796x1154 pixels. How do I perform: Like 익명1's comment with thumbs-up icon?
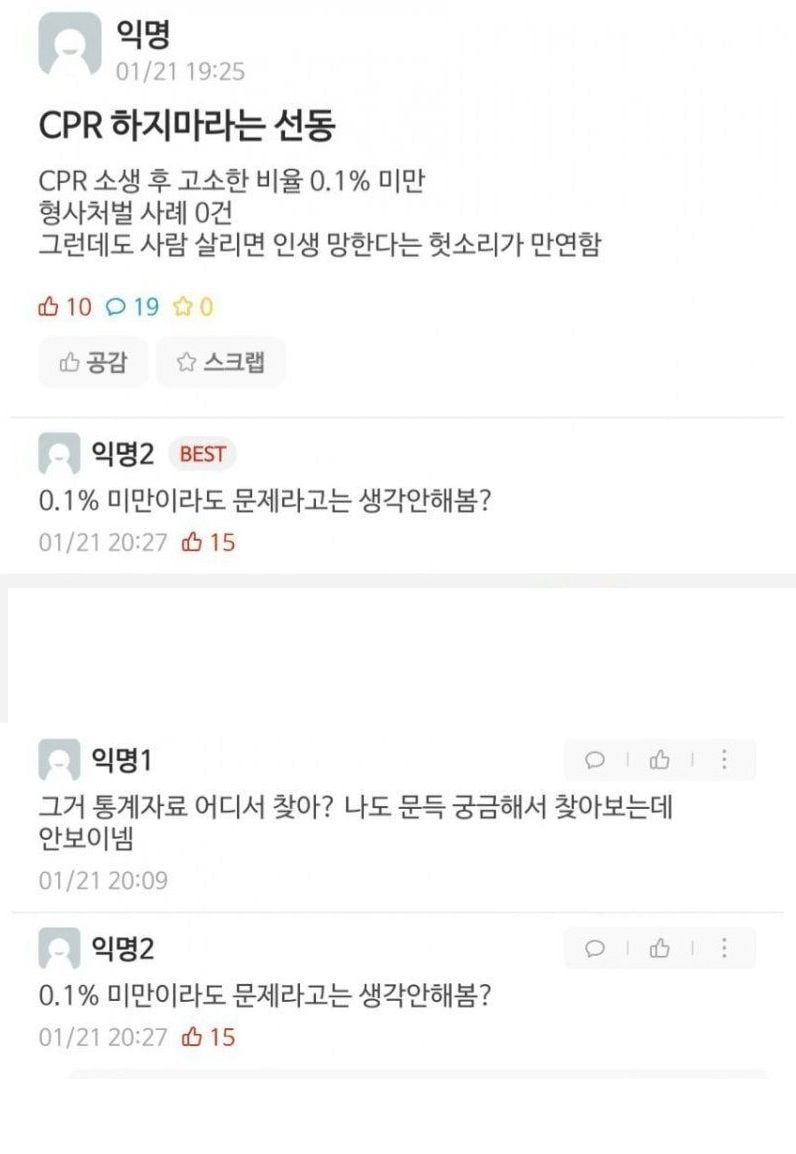[x=660, y=760]
